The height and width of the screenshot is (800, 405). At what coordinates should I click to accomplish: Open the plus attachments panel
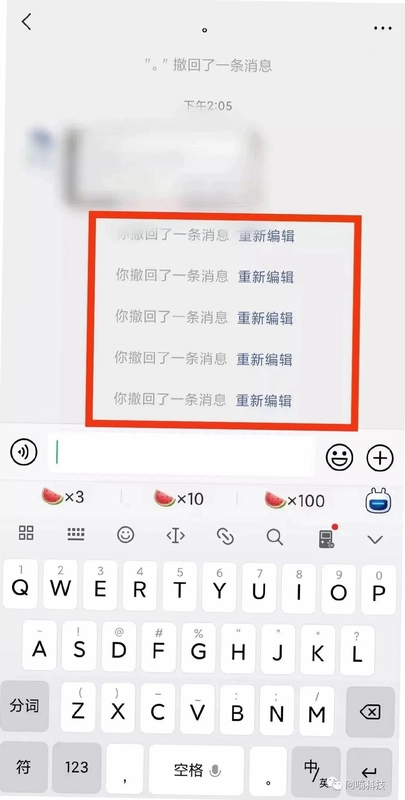(380, 457)
